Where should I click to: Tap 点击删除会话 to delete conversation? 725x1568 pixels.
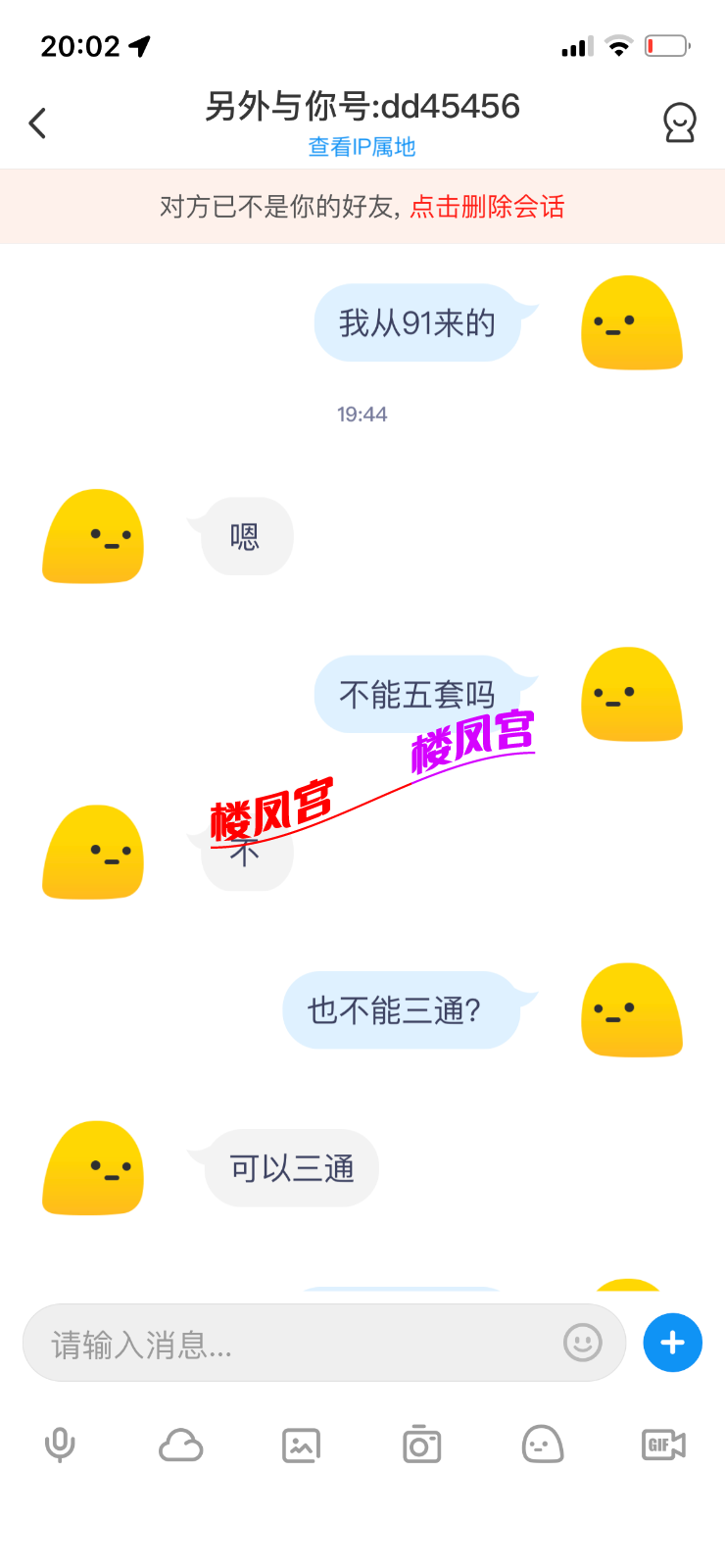487,207
